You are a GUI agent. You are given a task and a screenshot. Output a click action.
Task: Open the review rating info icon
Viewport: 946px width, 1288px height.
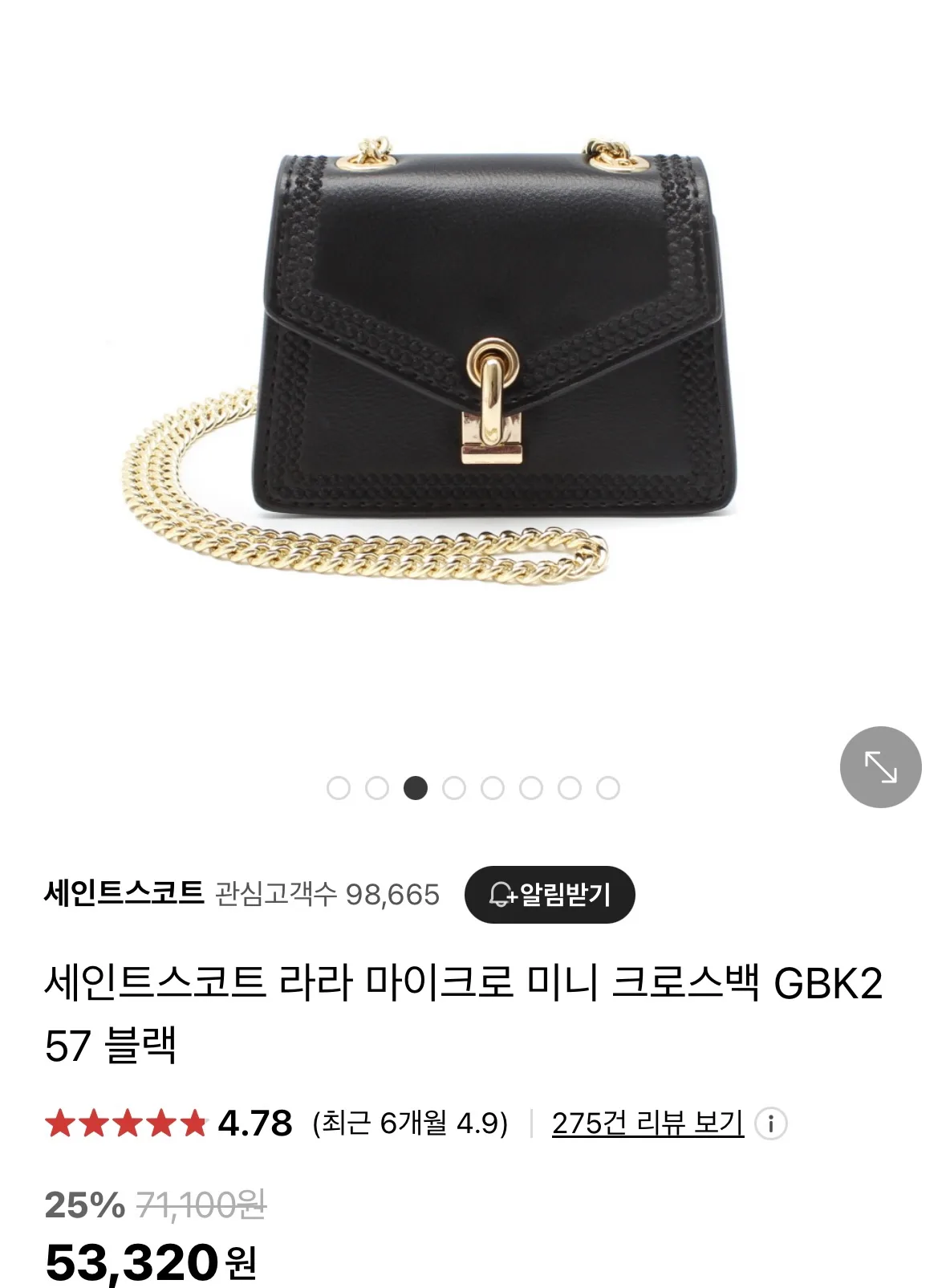tap(771, 1123)
